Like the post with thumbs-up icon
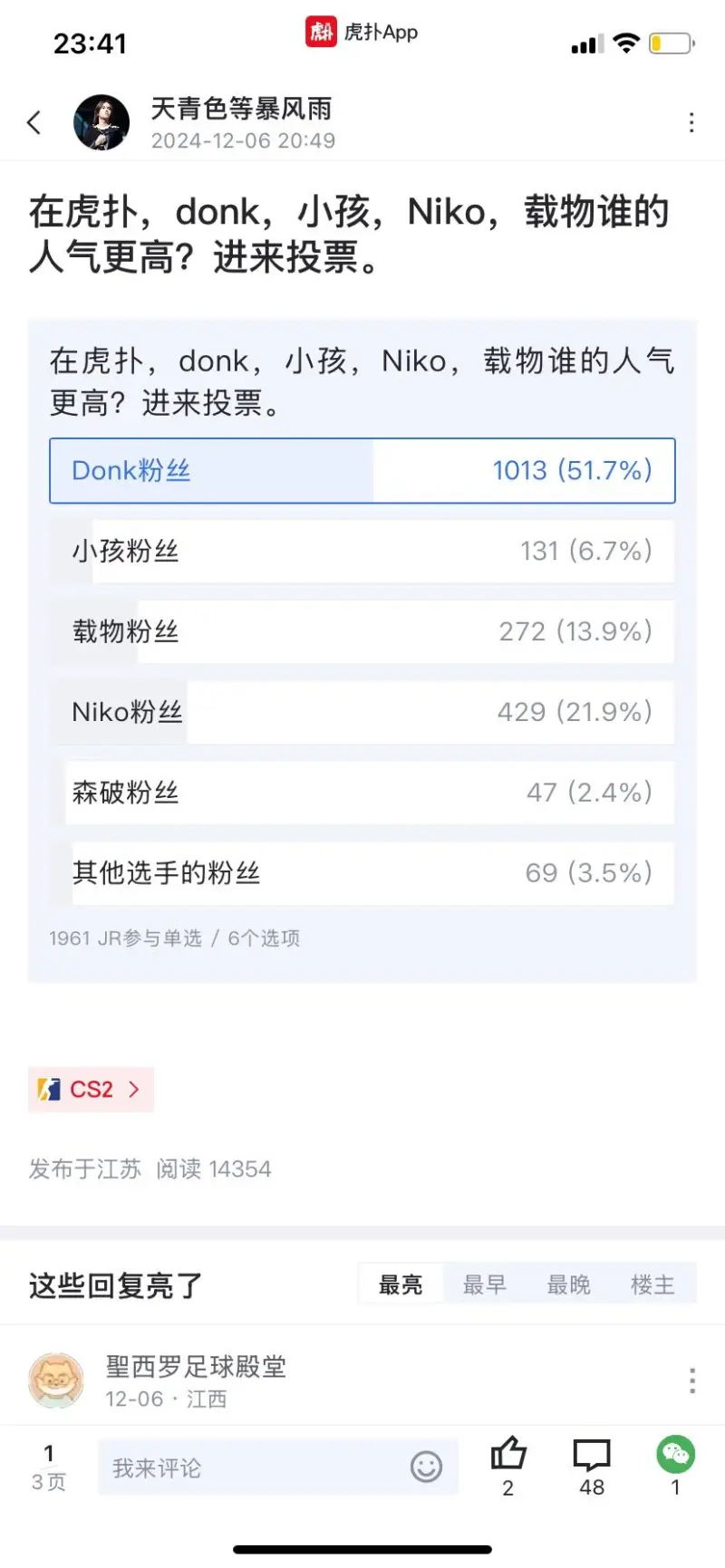The width and height of the screenshot is (725, 1568). click(508, 1466)
